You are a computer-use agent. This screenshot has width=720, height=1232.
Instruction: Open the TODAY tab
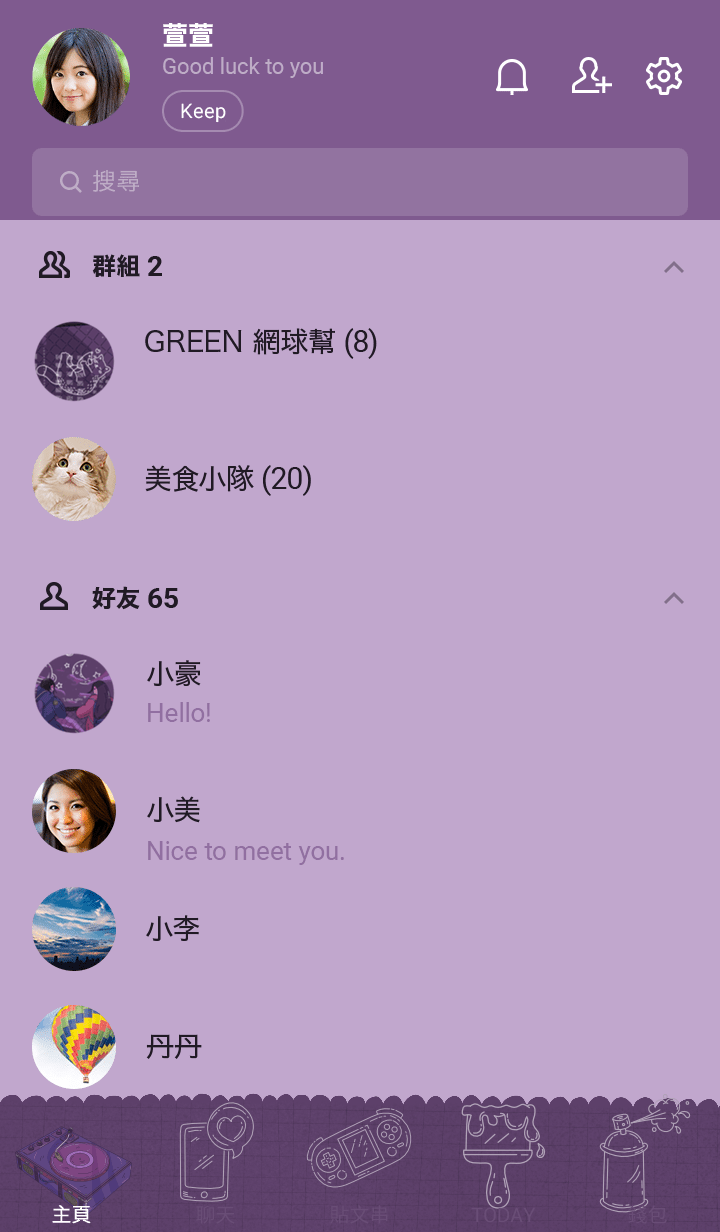pos(503,1168)
